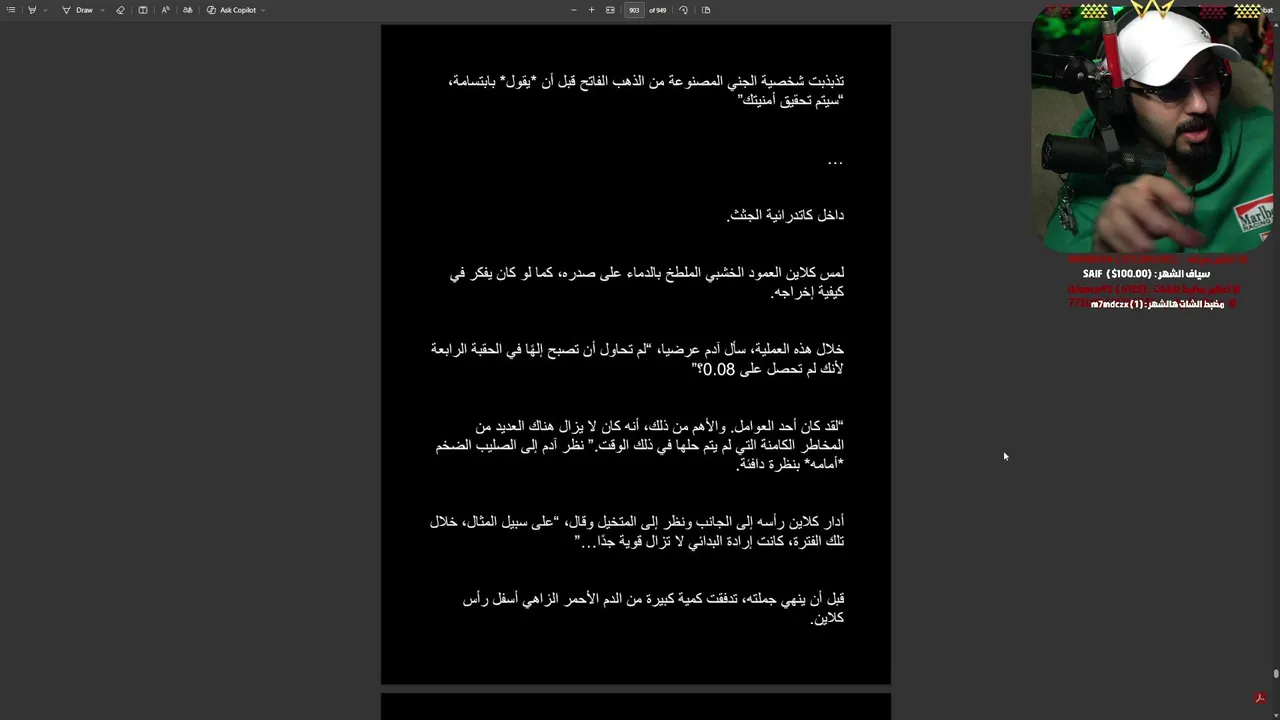
Task: Rotate the document
Action: [683, 10]
